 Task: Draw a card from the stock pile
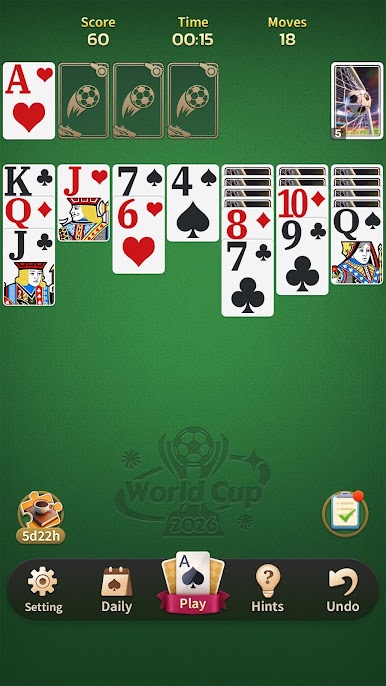click(357, 101)
